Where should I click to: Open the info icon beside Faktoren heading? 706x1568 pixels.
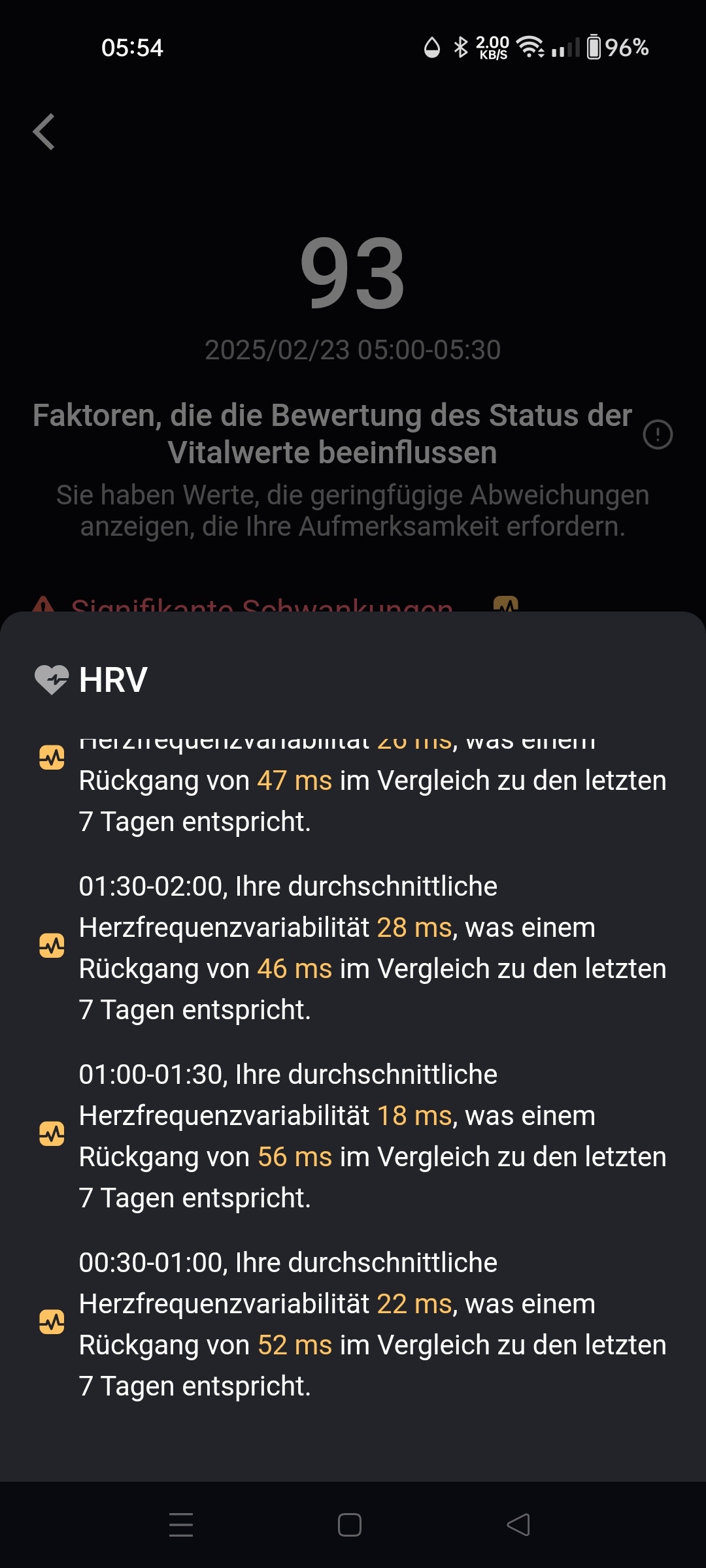click(658, 434)
